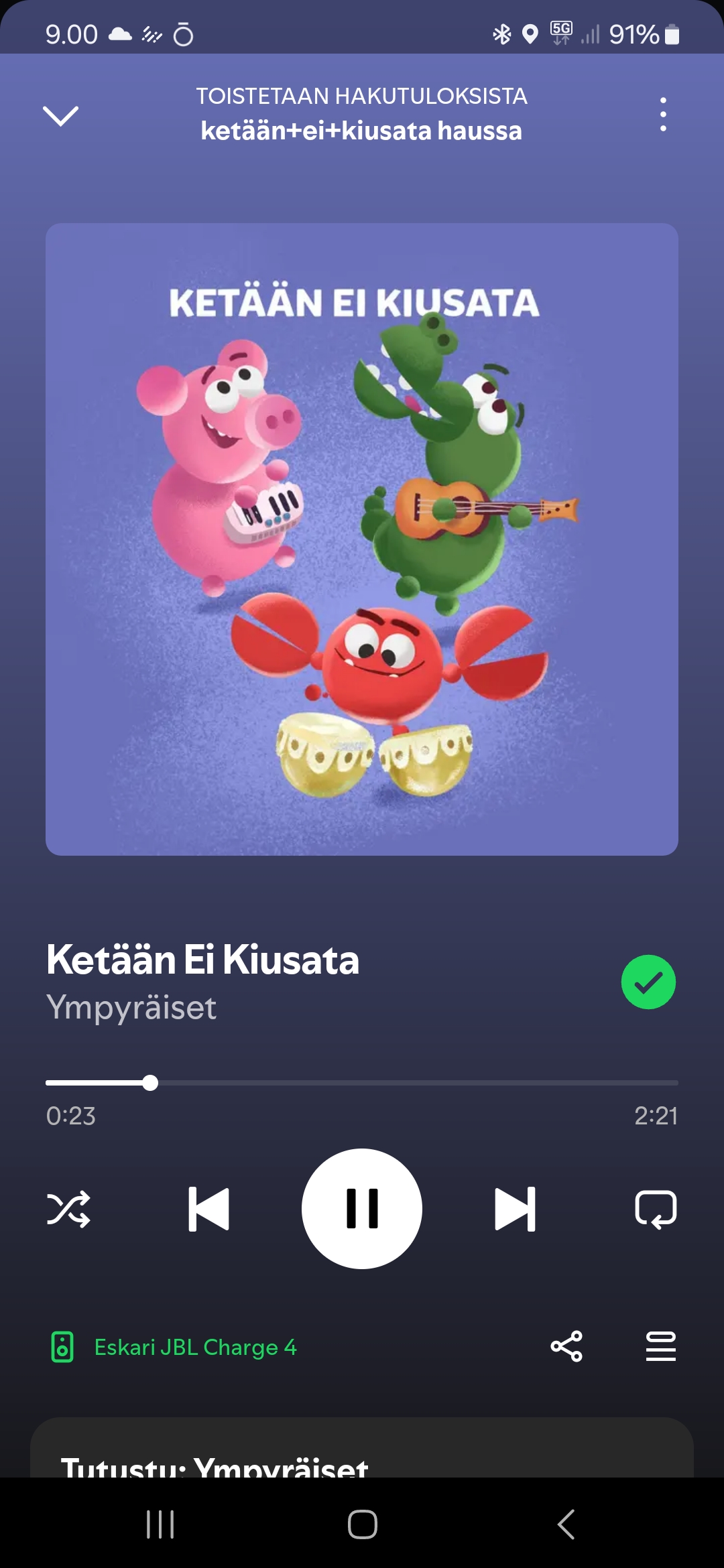Pause the current song
Image resolution: width=724 pixels, height=1568 pixels.
(x=362, y=1209)
